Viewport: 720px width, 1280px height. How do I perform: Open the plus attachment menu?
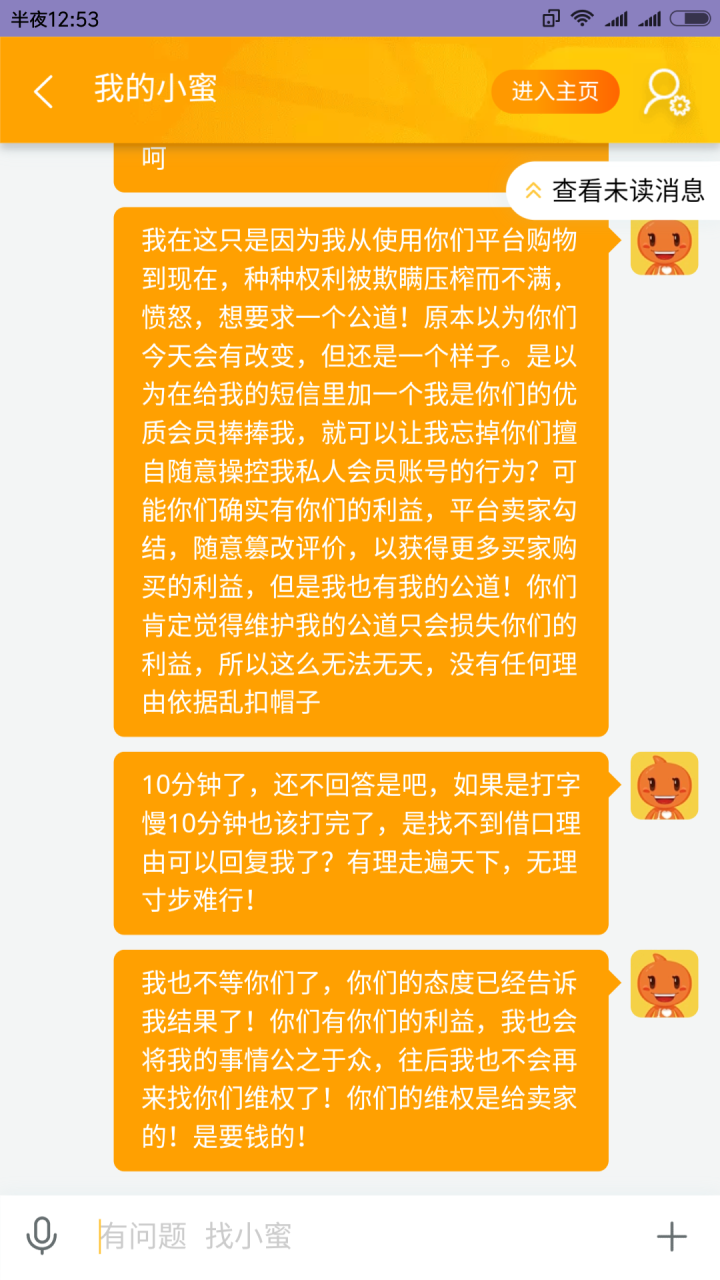click(671, 1237)
